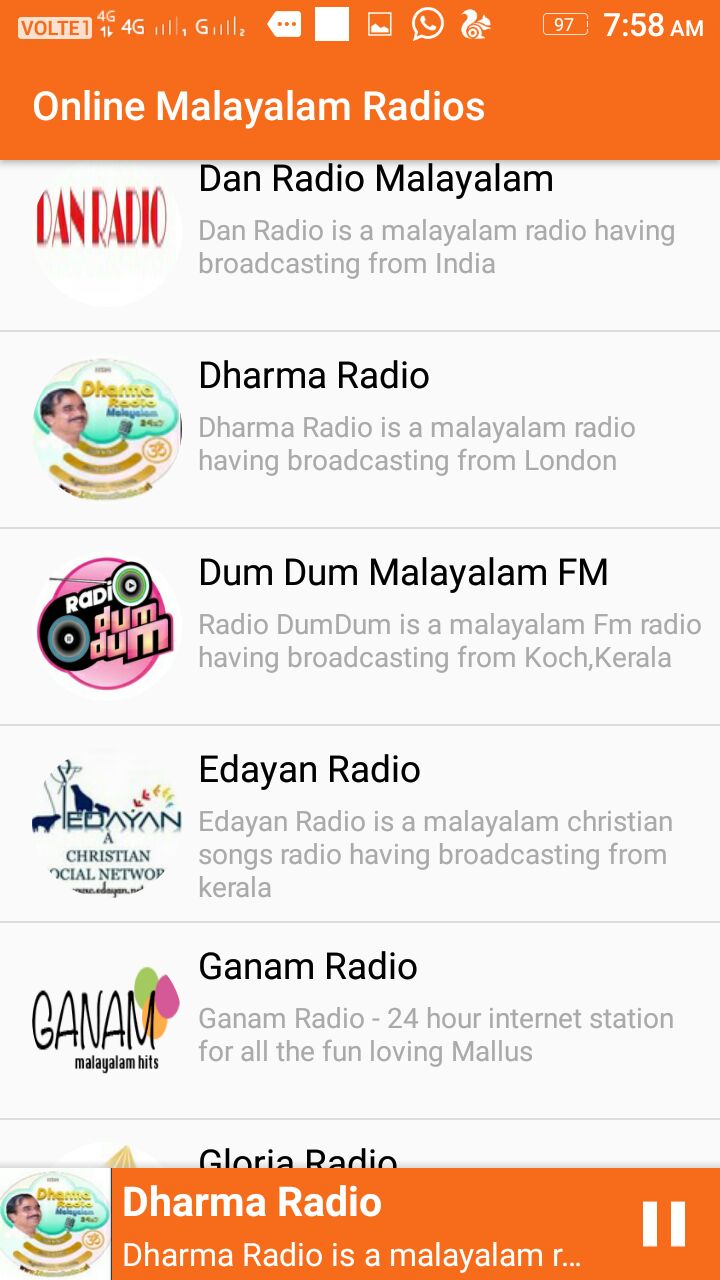Tap the Dum Dum FM station logo

point(105,622)
